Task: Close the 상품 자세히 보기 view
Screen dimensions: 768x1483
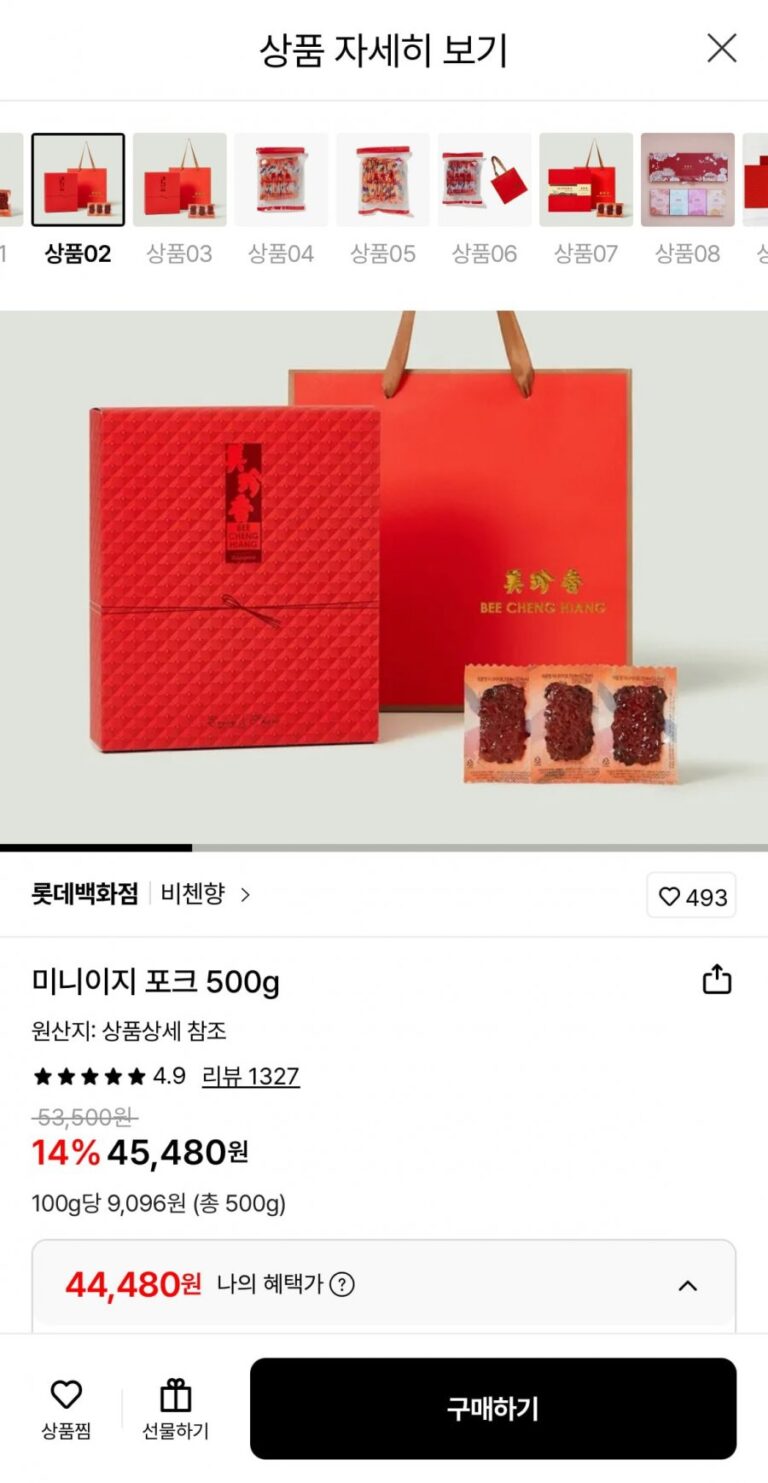Action: (x=721, y=48)
